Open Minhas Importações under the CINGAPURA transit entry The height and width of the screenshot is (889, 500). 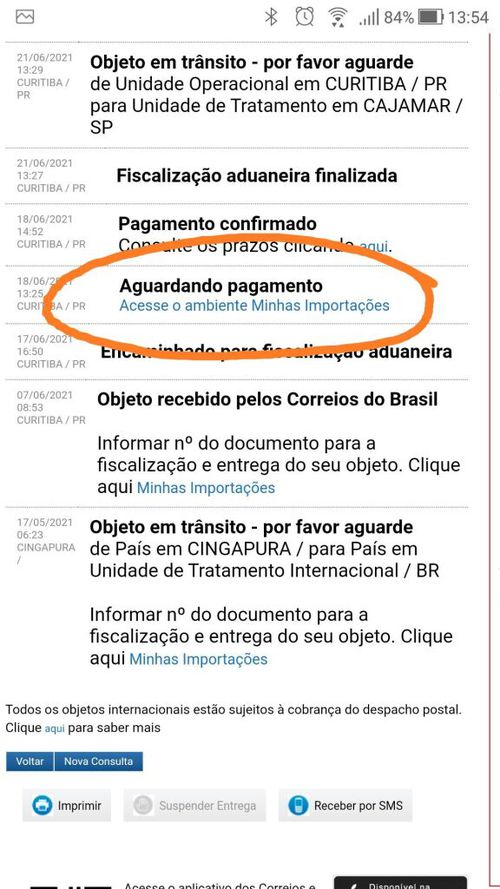pyautogui.click(x=198, y=659)
